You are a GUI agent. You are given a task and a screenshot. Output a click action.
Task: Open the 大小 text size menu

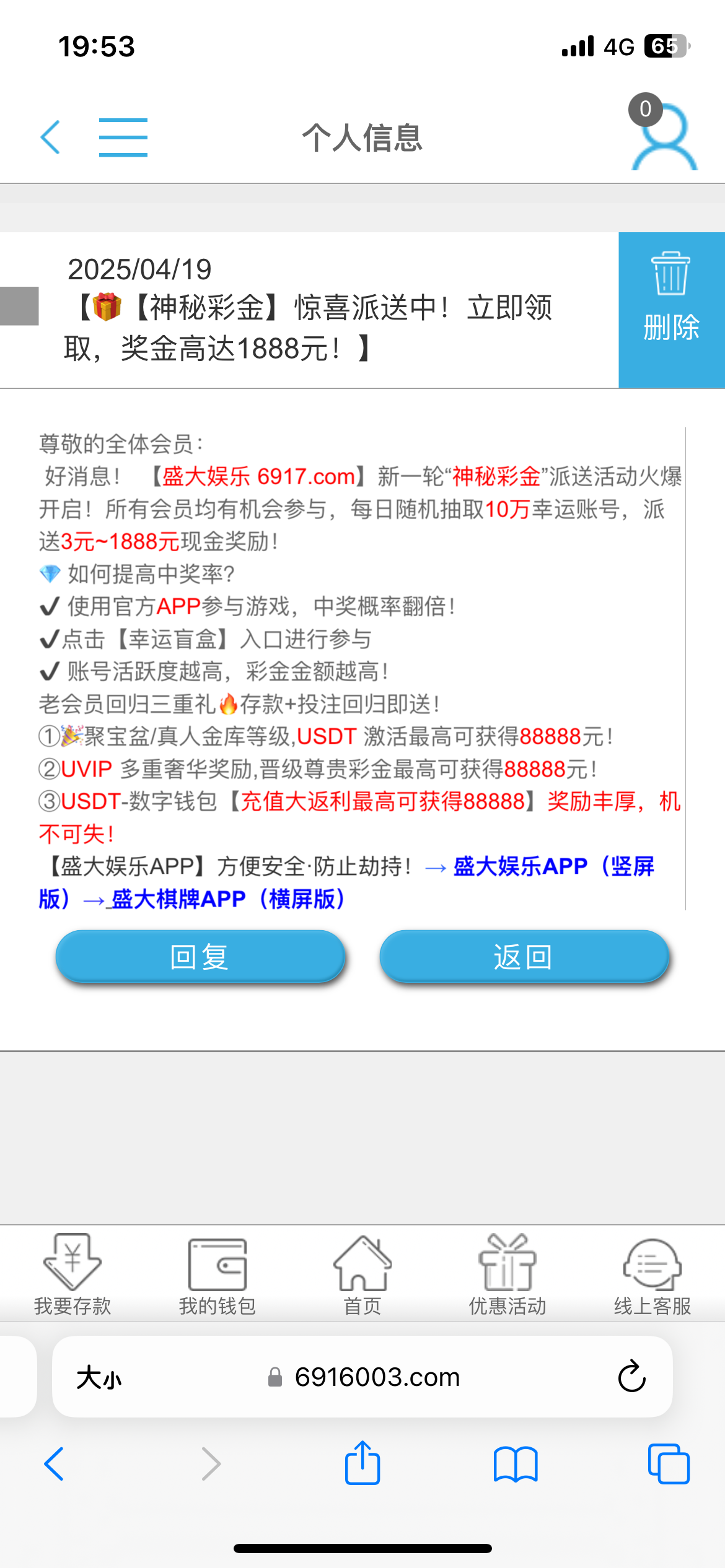tap(99, 1378)
